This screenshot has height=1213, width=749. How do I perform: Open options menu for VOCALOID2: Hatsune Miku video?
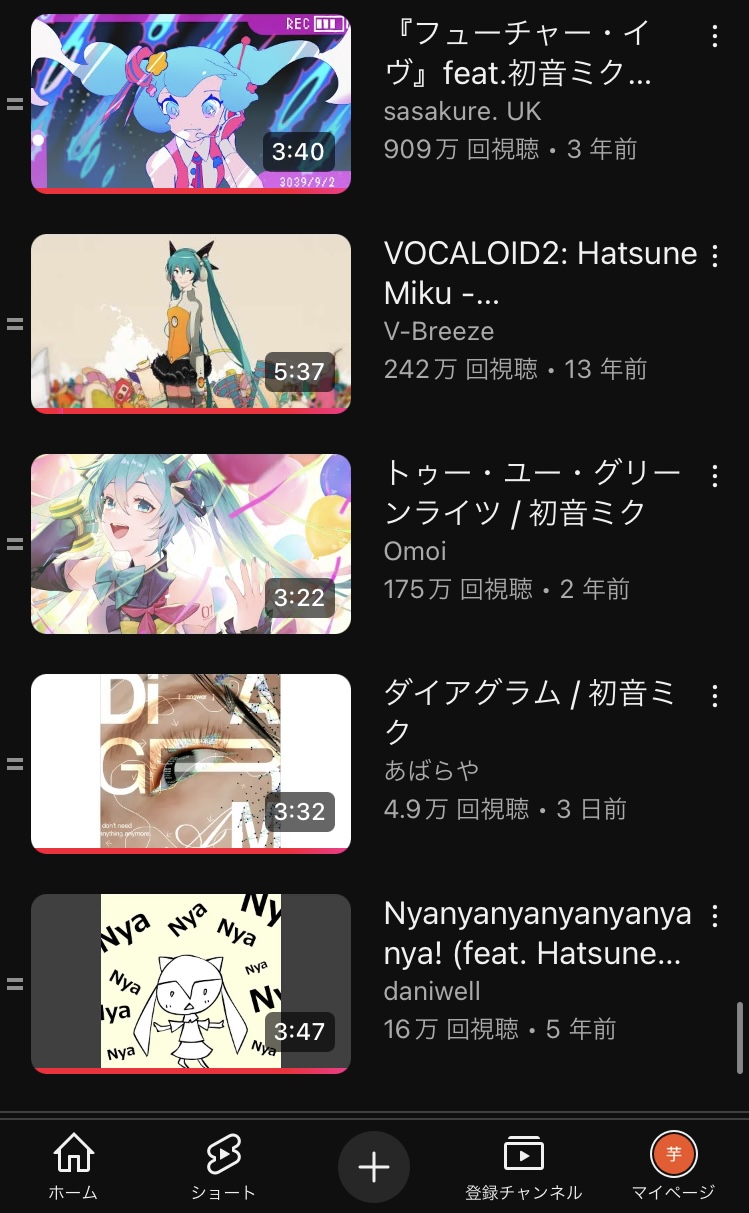click(714, 256)
